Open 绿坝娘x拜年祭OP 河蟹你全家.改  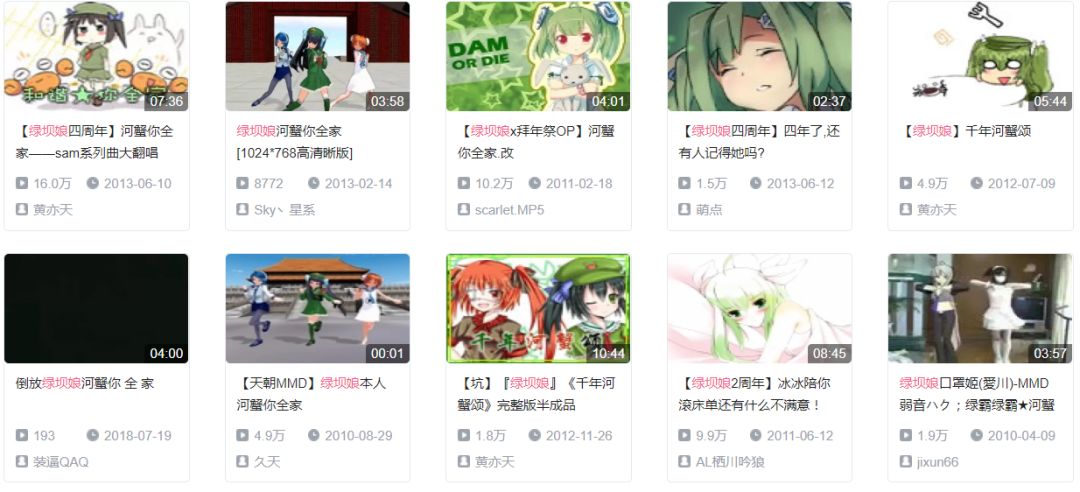click(538, 56)
